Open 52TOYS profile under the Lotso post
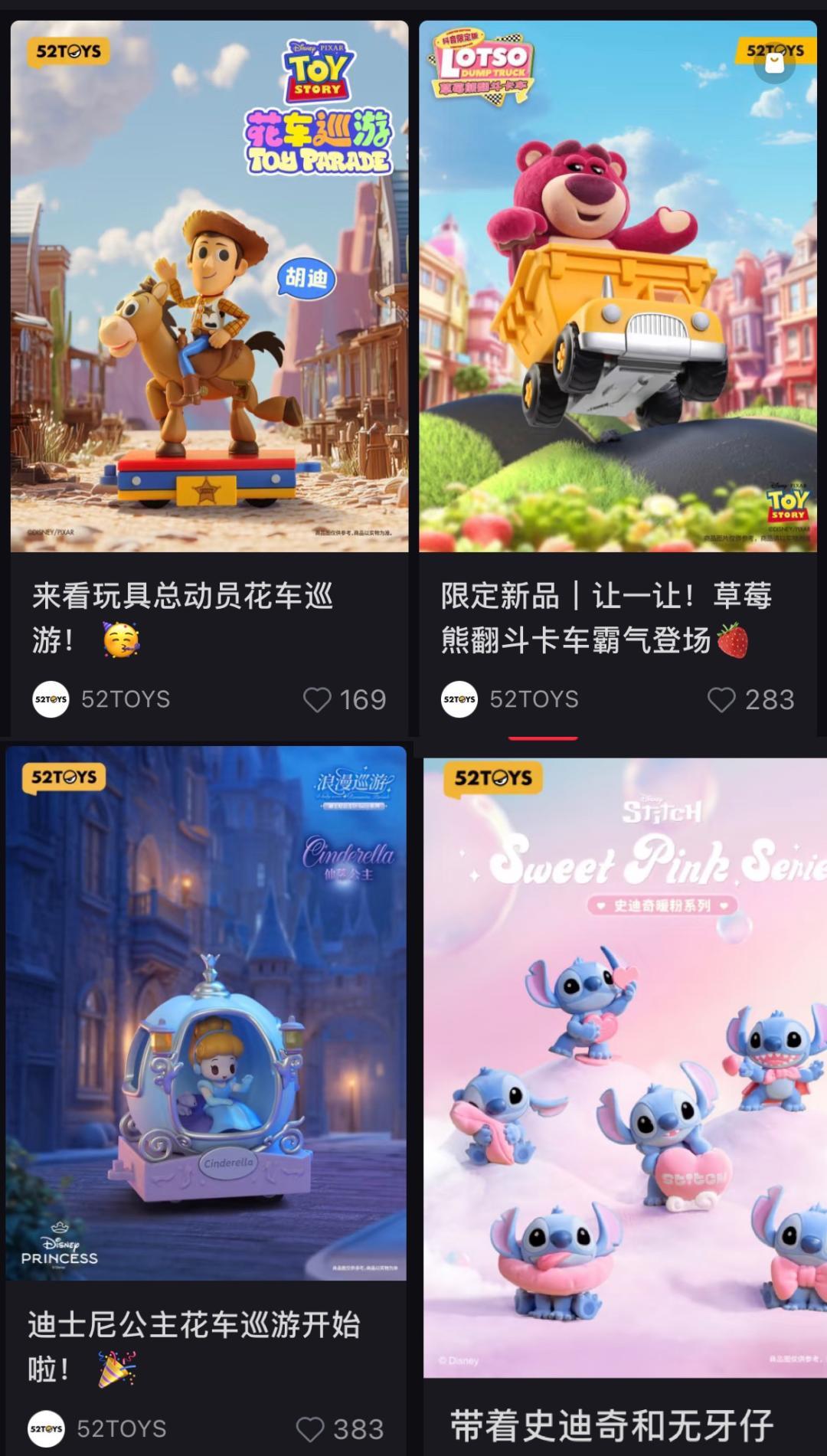 click(509, 699)
